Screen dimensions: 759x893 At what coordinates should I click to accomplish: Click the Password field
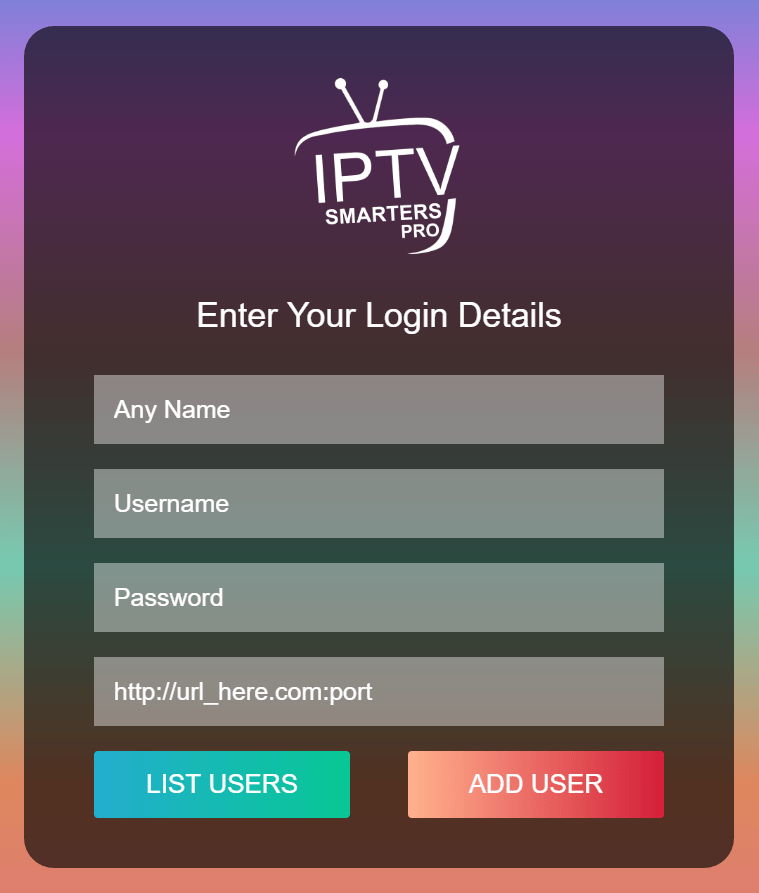[x=378, y=597]
